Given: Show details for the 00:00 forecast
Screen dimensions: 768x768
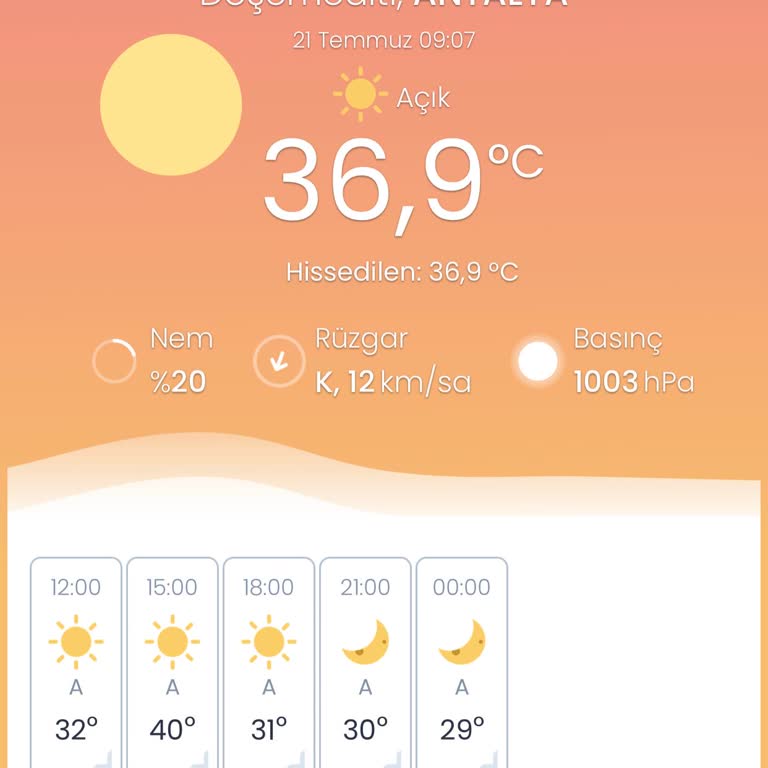Looking at the screenshot, I should pyautogui.click(x=461, y=662).
